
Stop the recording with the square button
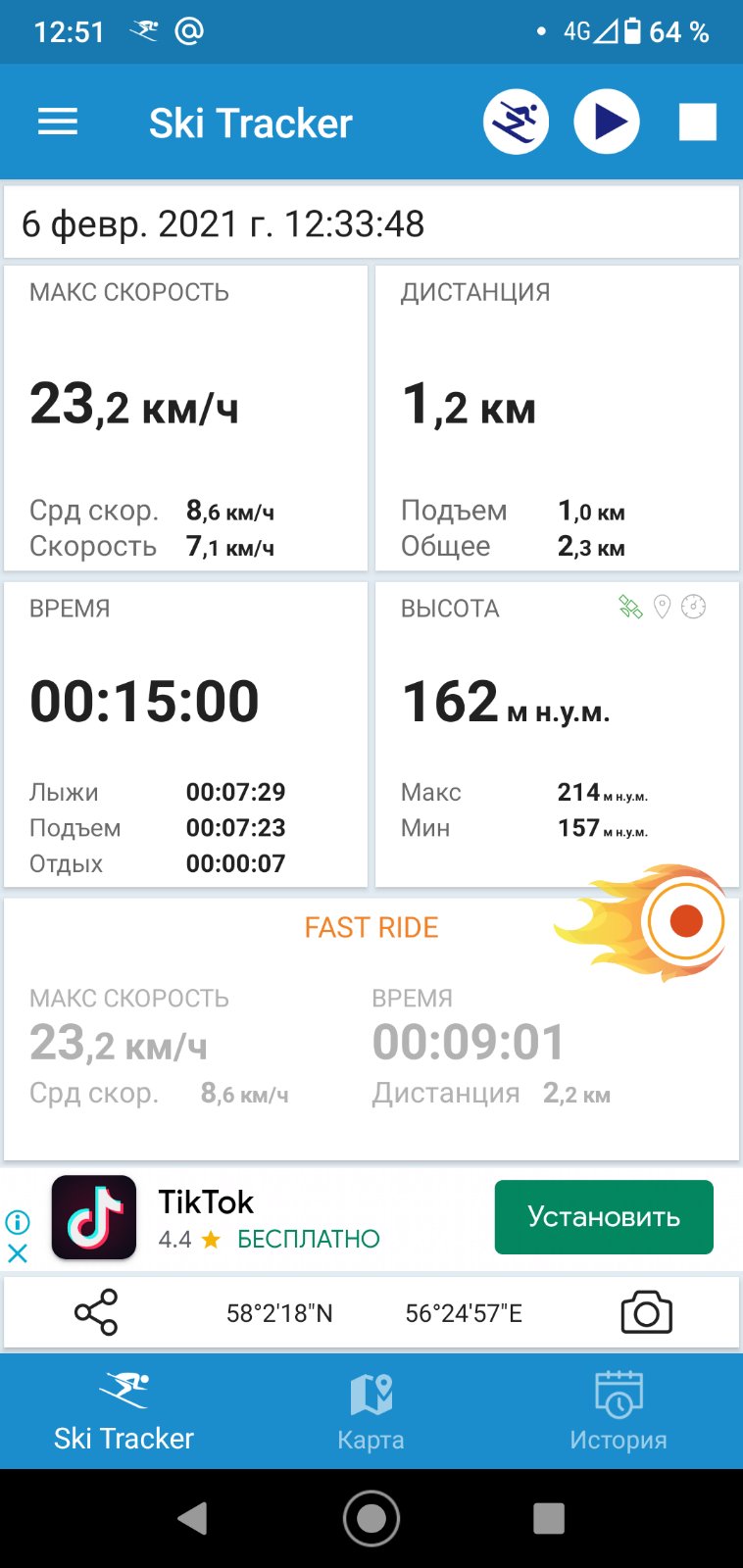point(698,122)
